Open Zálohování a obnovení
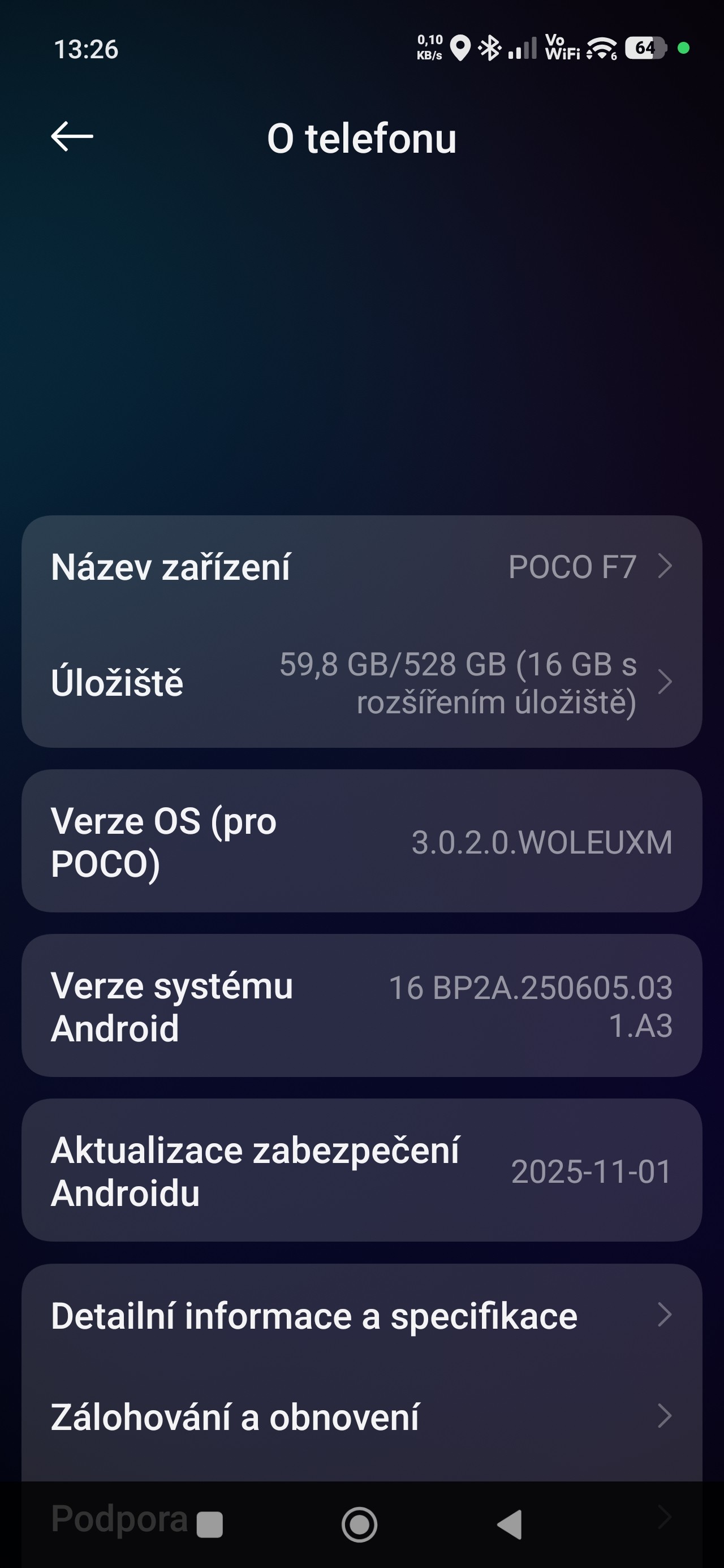Viewport: 724px width, 1568px height. 361,1417
